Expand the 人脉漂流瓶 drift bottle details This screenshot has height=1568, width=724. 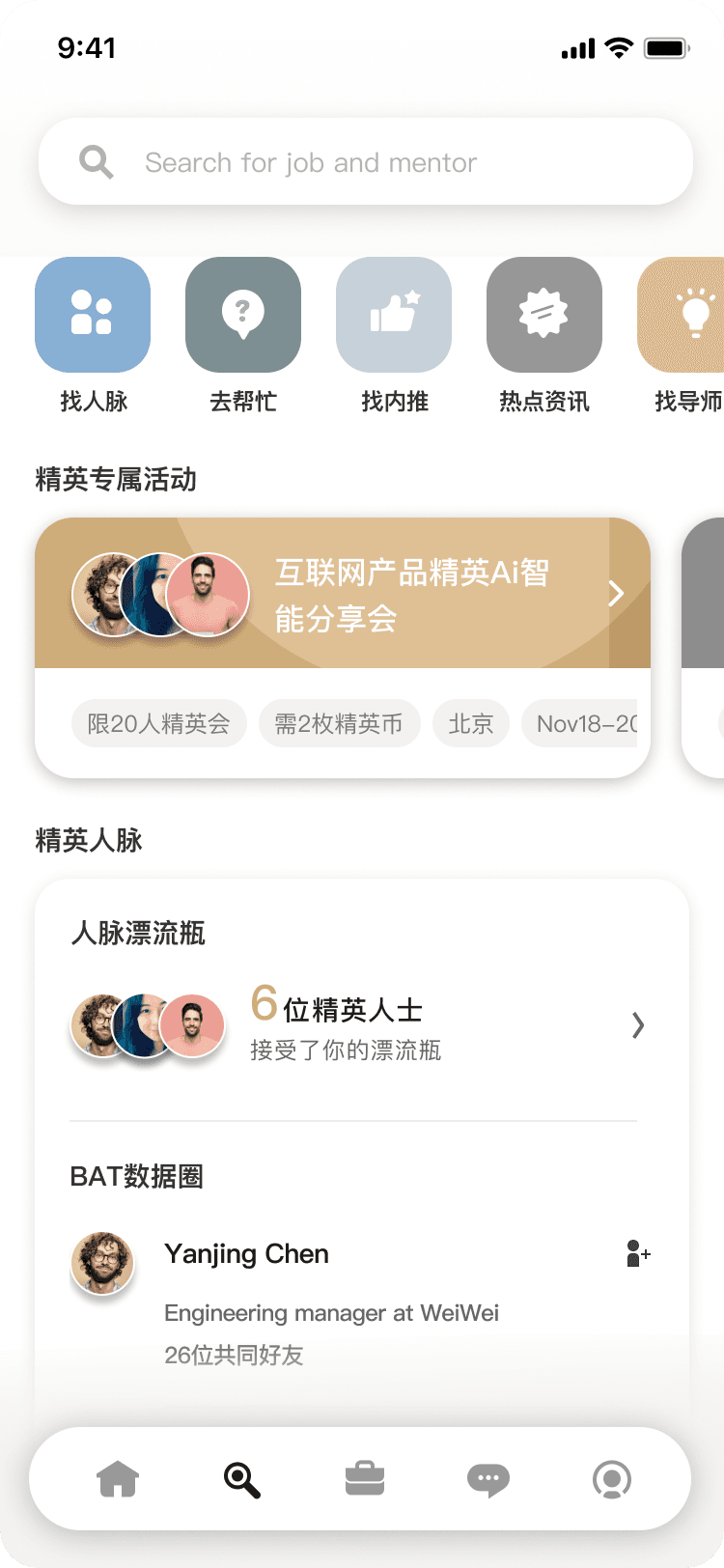[x=637, y=1025]
